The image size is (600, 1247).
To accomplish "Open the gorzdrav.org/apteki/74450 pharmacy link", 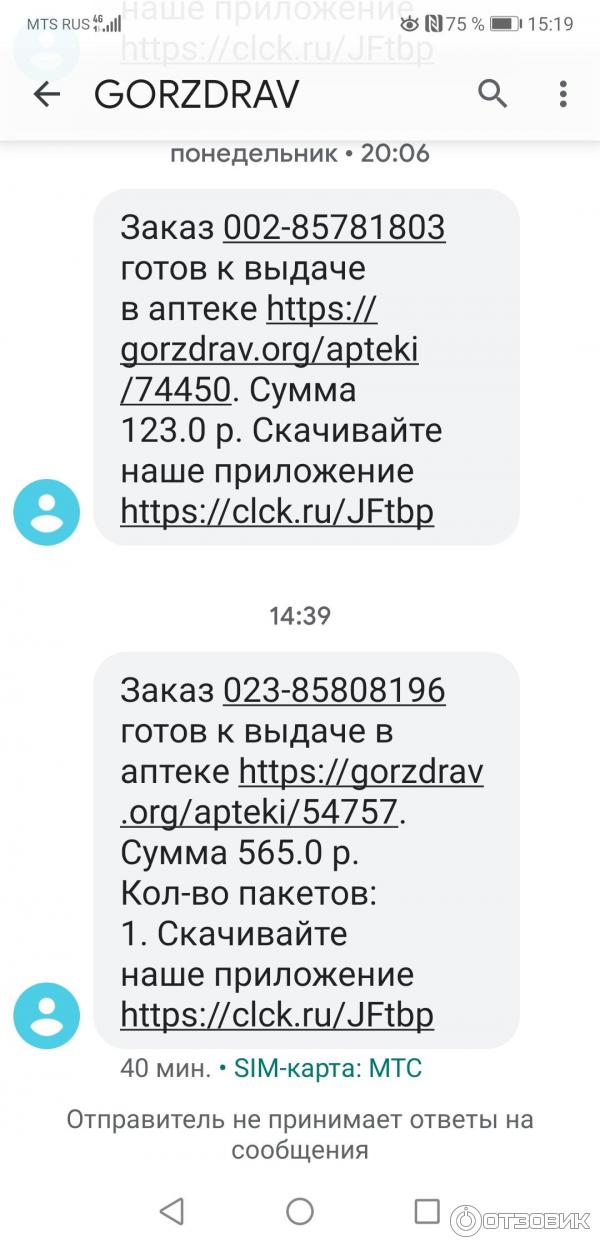I will (269, 351).
